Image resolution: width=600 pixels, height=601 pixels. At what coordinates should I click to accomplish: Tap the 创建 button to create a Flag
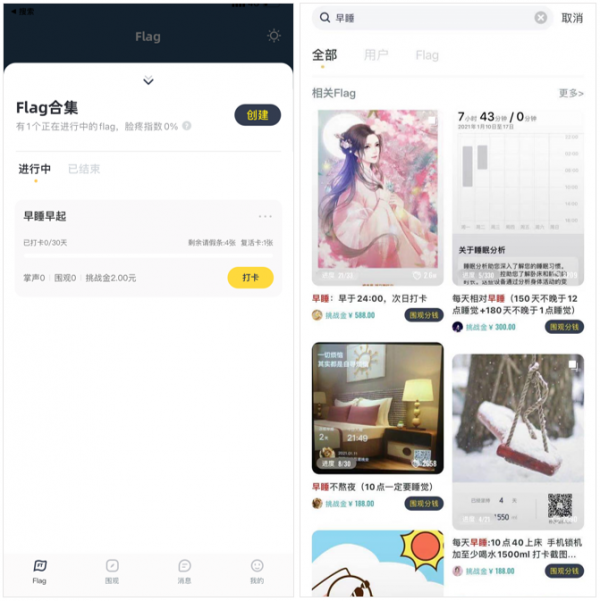257,115
